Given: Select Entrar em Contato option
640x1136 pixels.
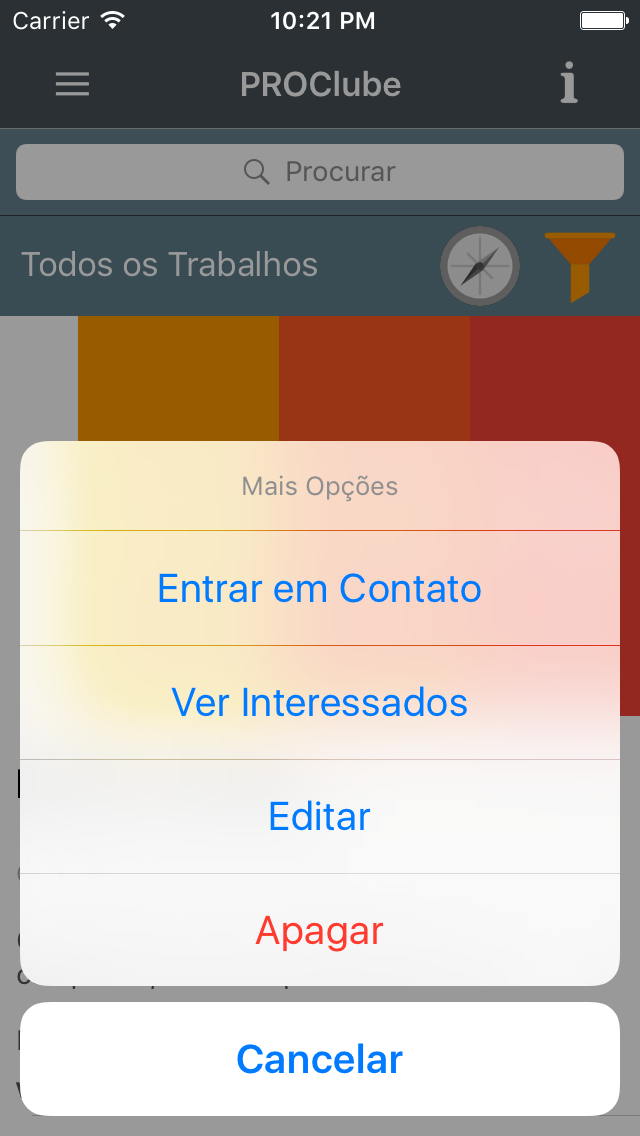Looking at the screenshot, I should [320, 588].
